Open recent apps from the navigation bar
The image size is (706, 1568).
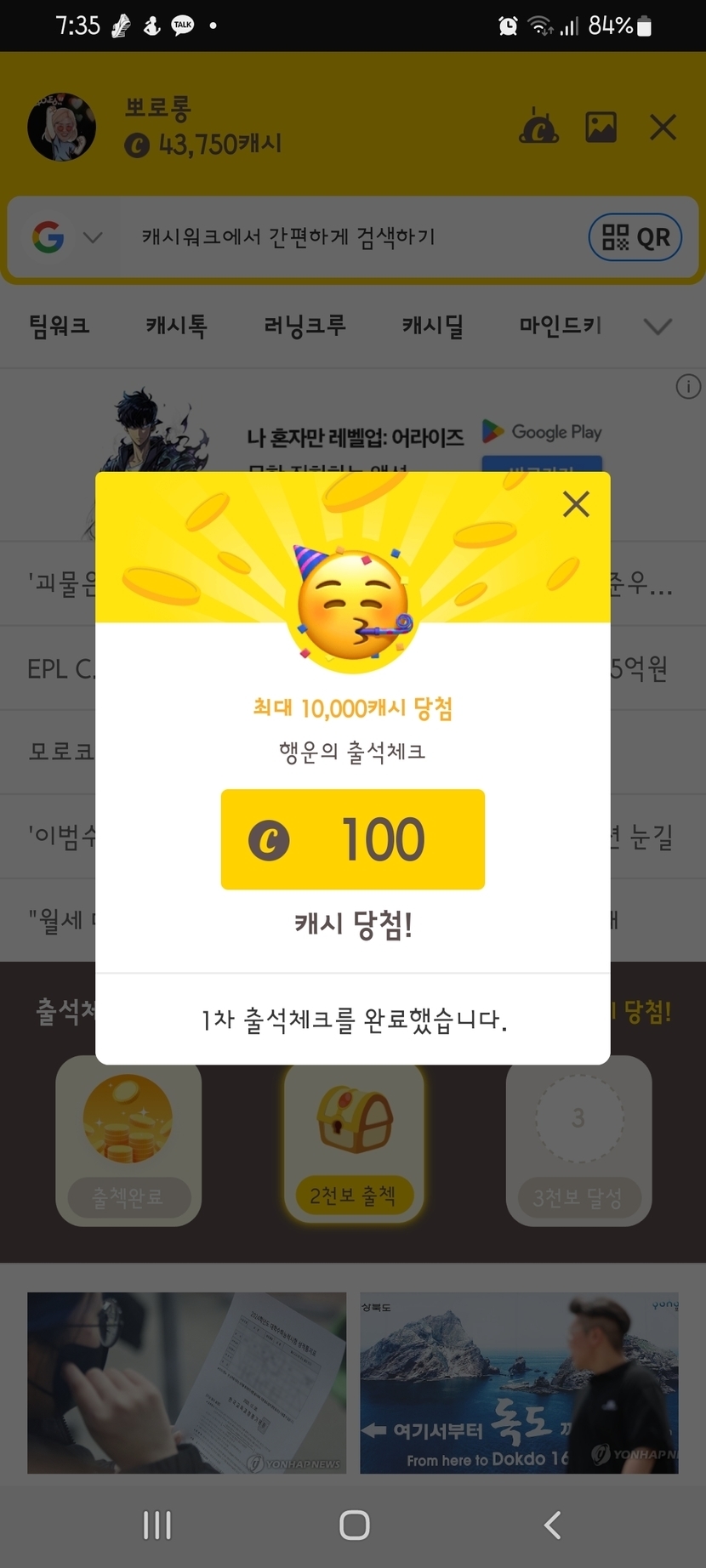[157, 1525]
